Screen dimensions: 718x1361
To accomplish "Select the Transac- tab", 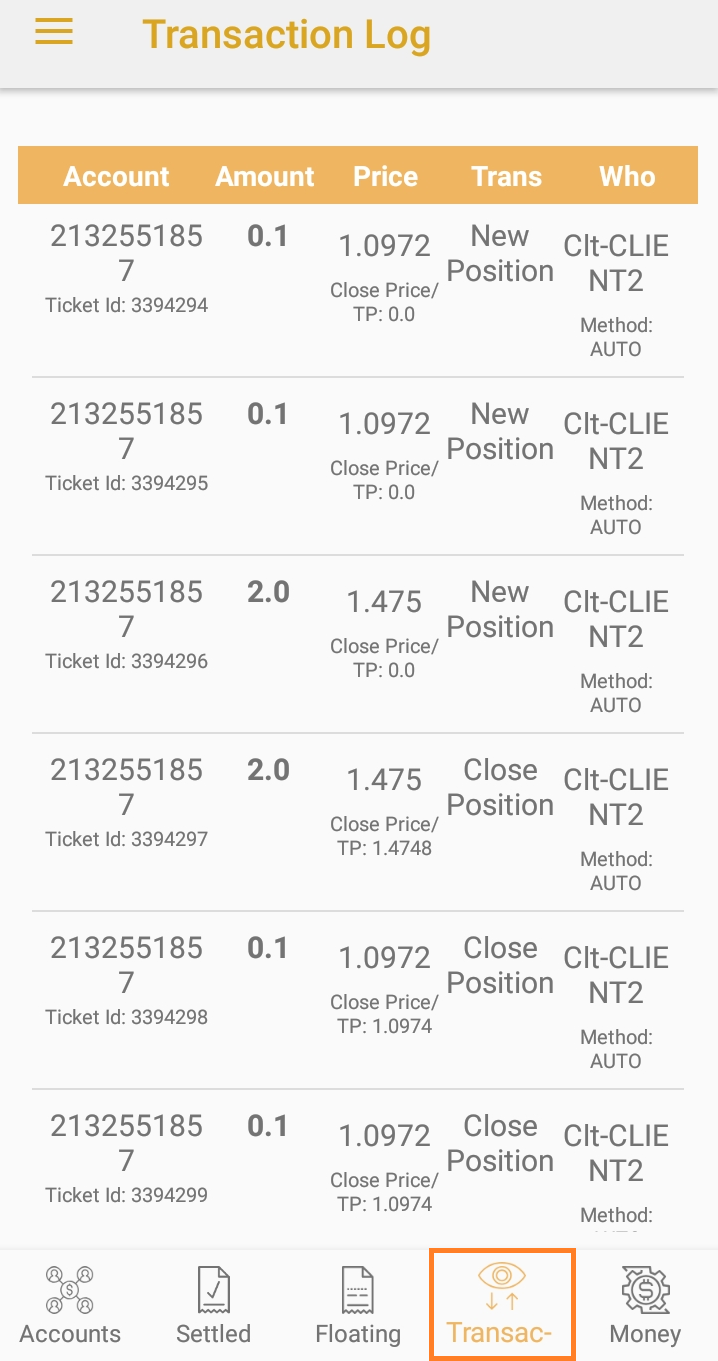I will (501, 1305).
